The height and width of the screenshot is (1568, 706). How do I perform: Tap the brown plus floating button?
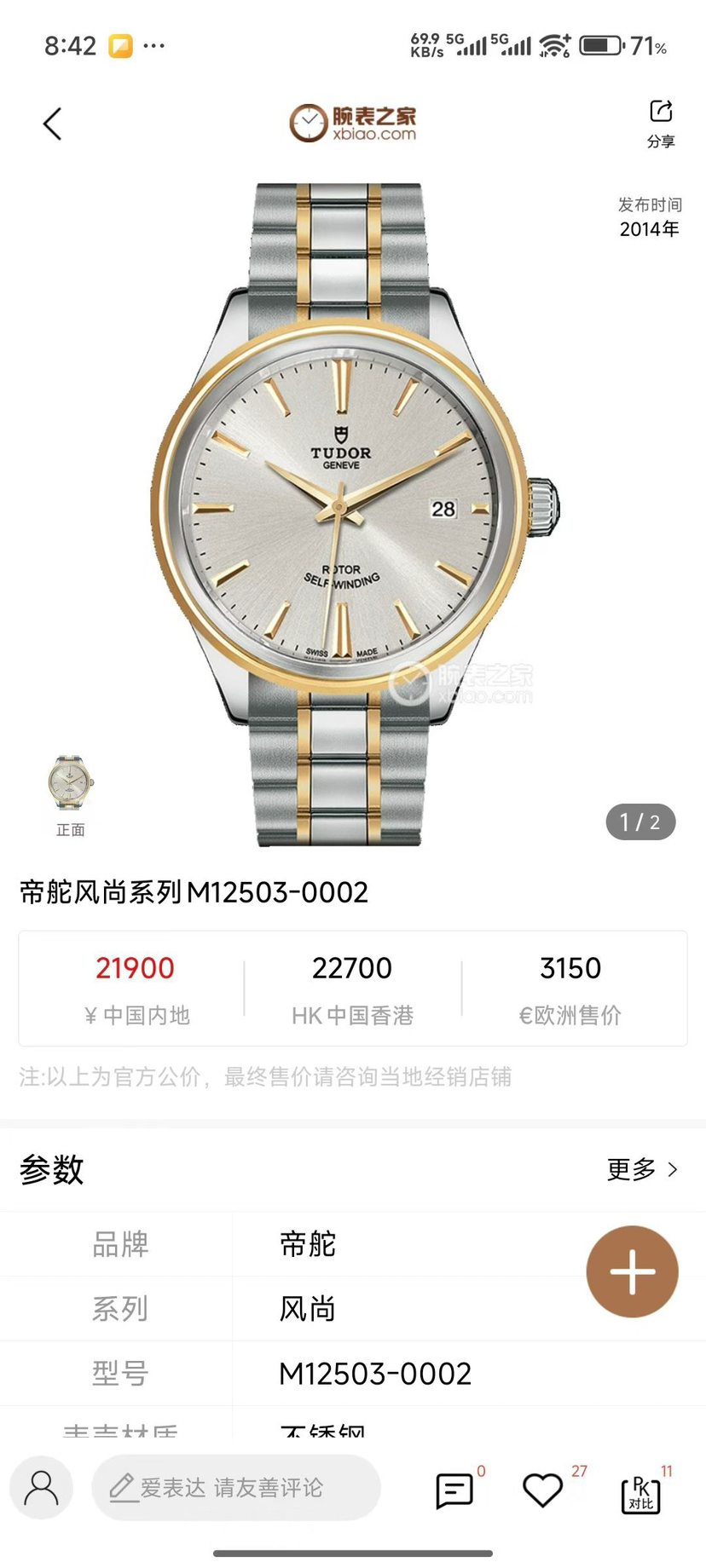[632, 1271]
